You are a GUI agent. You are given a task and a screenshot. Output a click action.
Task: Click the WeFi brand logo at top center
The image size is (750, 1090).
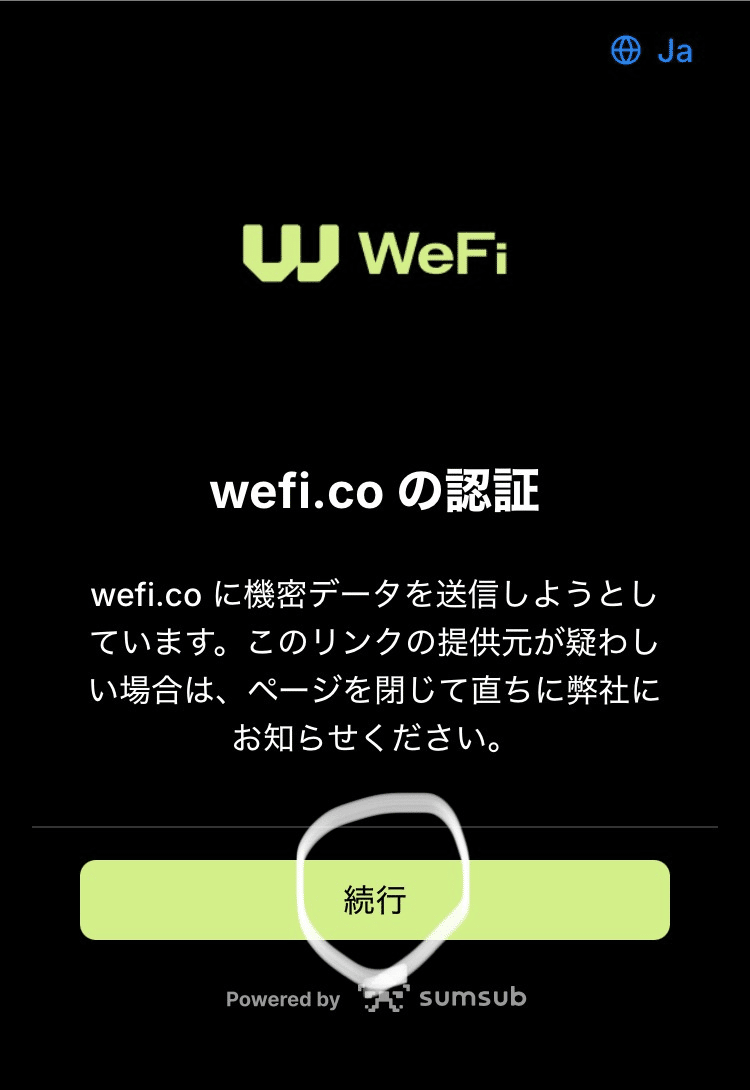[375, 252]
